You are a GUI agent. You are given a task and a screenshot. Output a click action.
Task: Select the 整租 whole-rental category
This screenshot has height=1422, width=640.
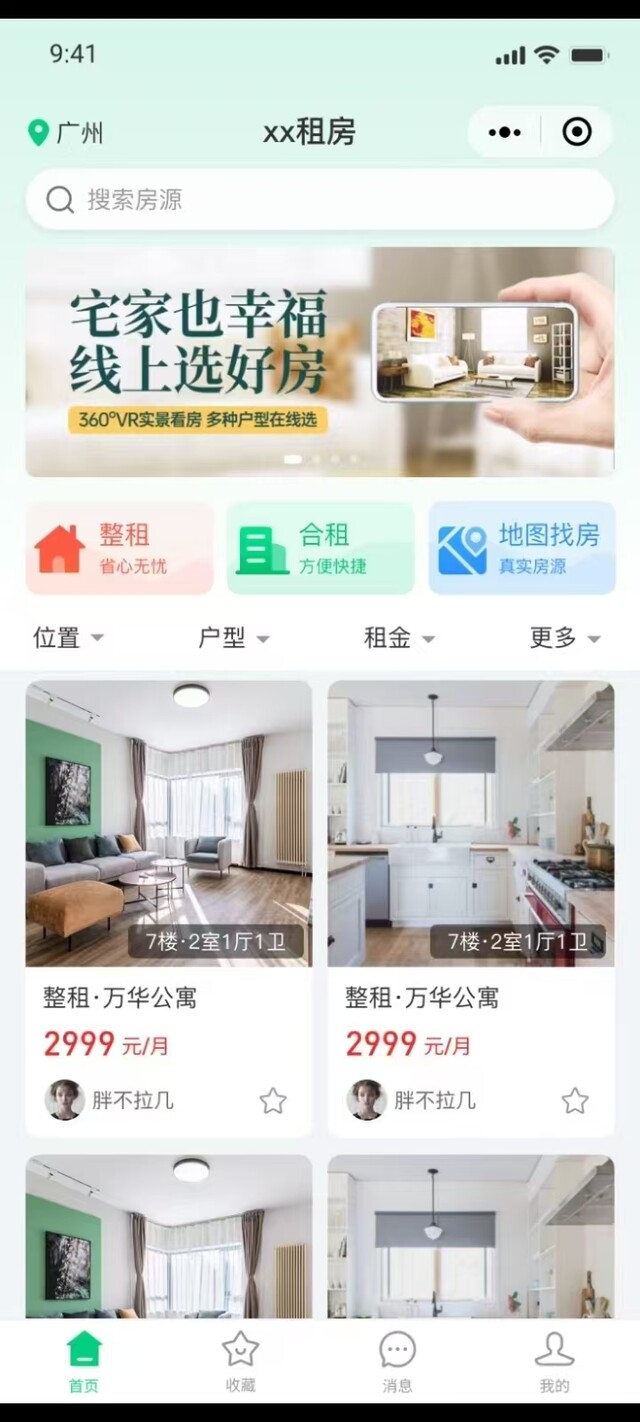pyautogui.click(x=120, y=548)
